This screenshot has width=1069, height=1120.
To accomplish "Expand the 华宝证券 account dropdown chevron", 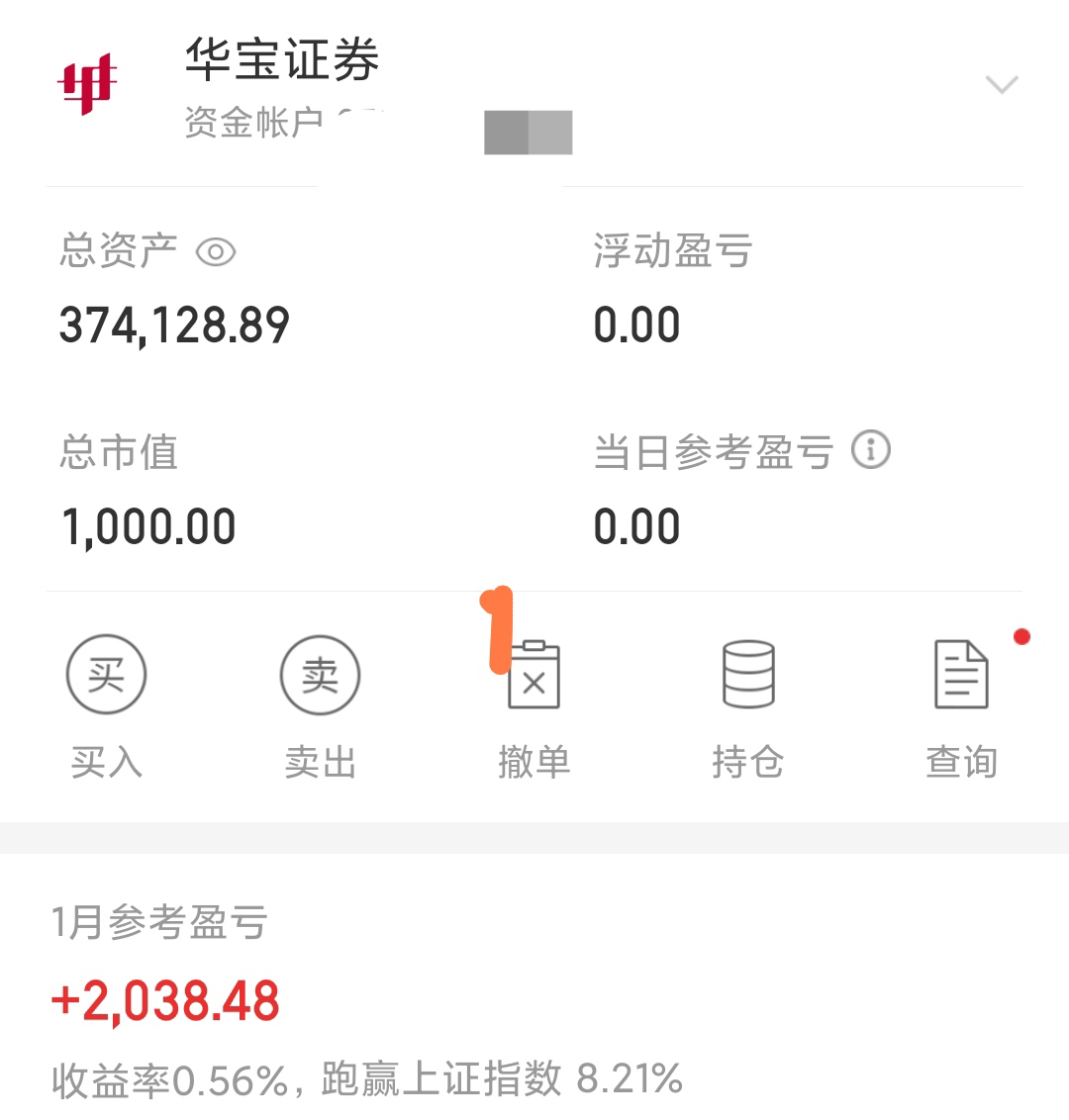I will (1002, 85).
